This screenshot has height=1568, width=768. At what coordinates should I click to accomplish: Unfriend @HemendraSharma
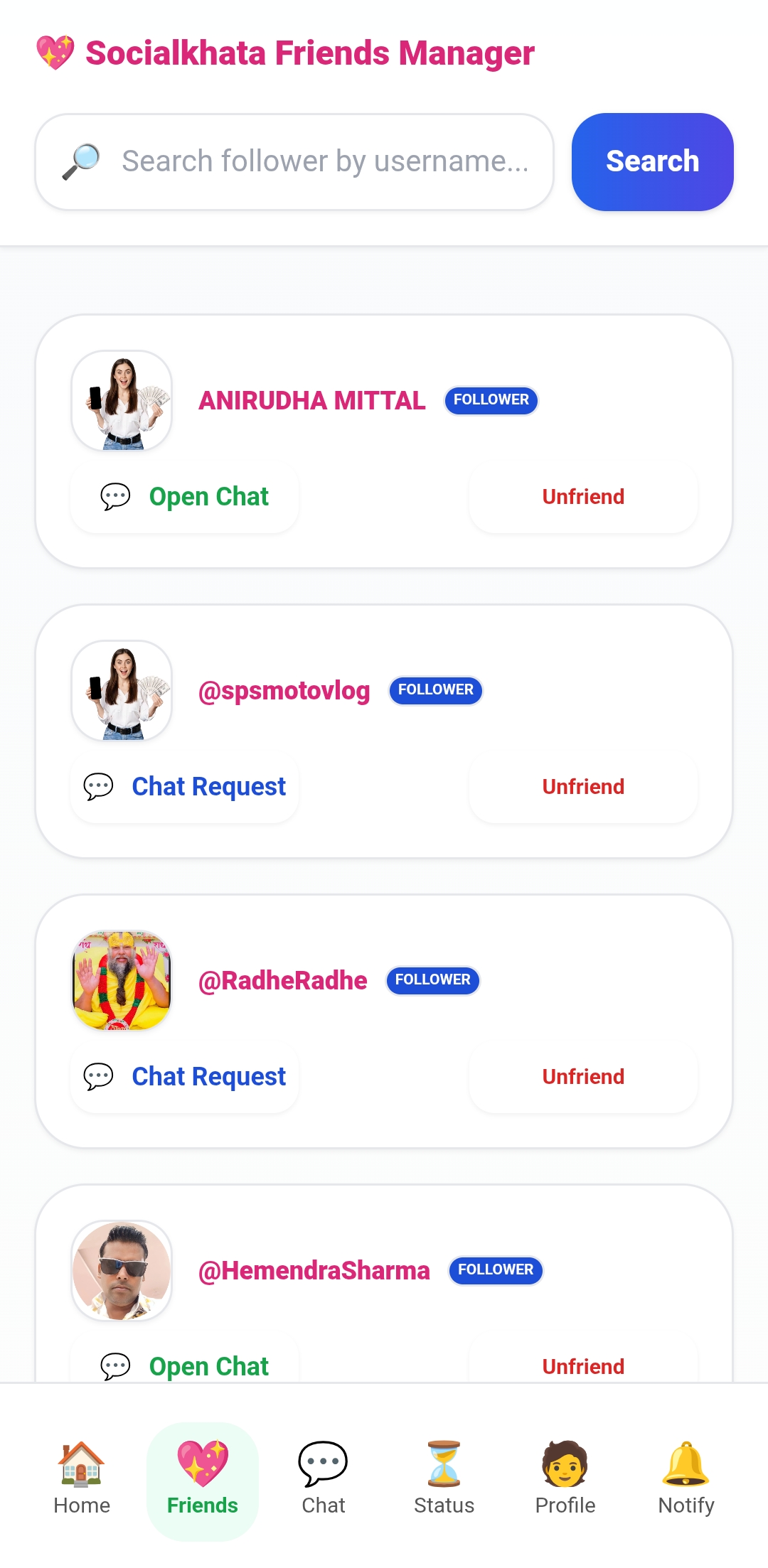point(583,1365)
